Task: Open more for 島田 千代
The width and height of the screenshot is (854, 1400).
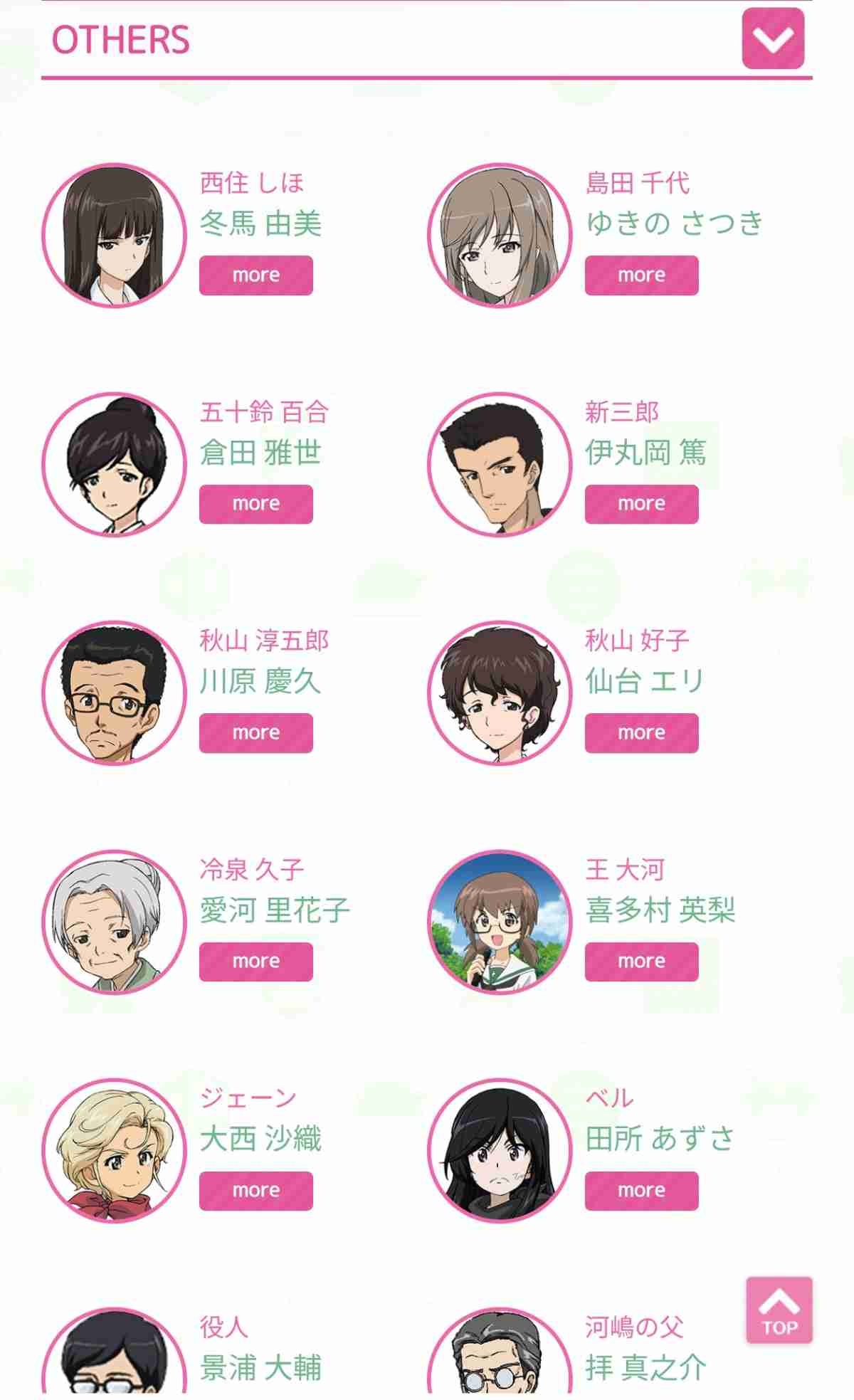Action: click(x=641, y=275)
